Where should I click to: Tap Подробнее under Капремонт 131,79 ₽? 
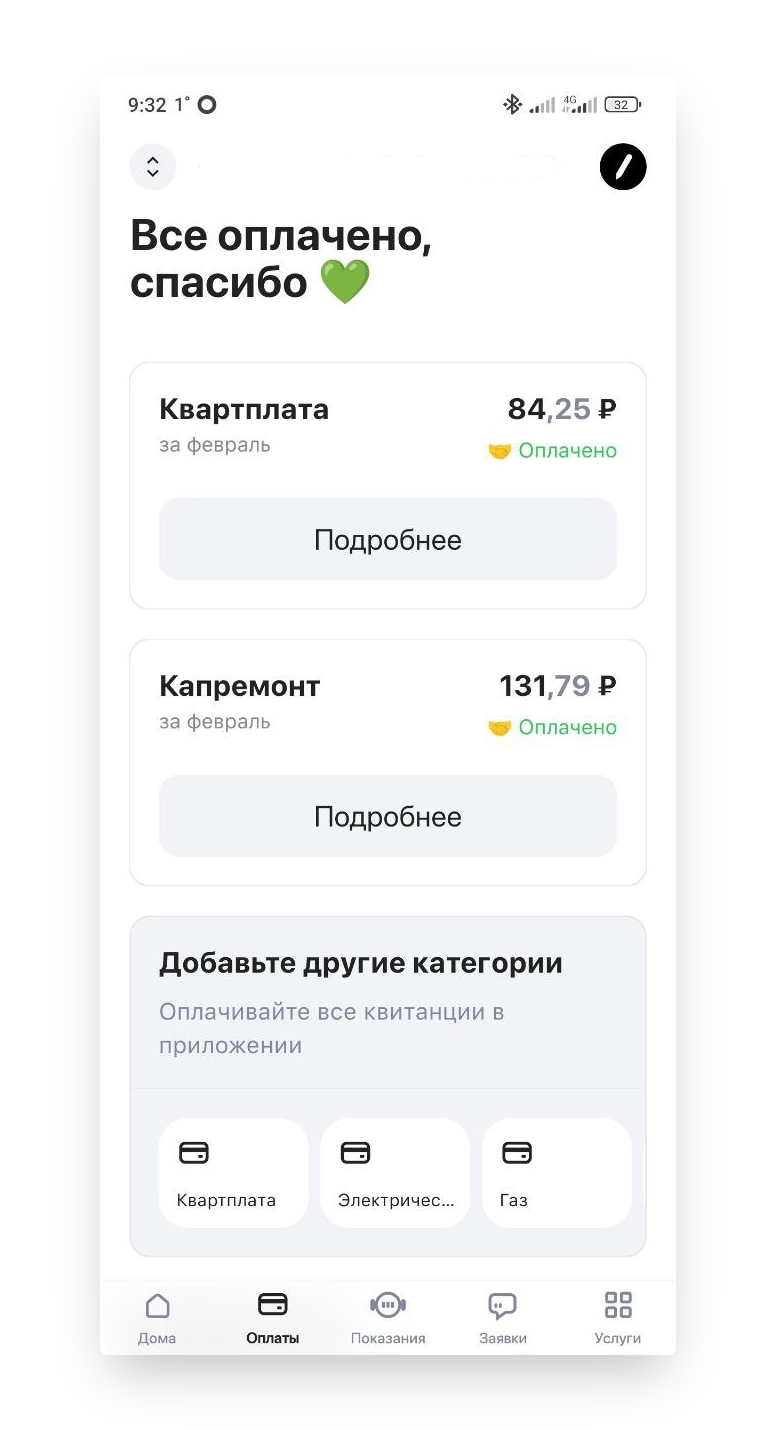pyautogui.click(x=388, y=816)
